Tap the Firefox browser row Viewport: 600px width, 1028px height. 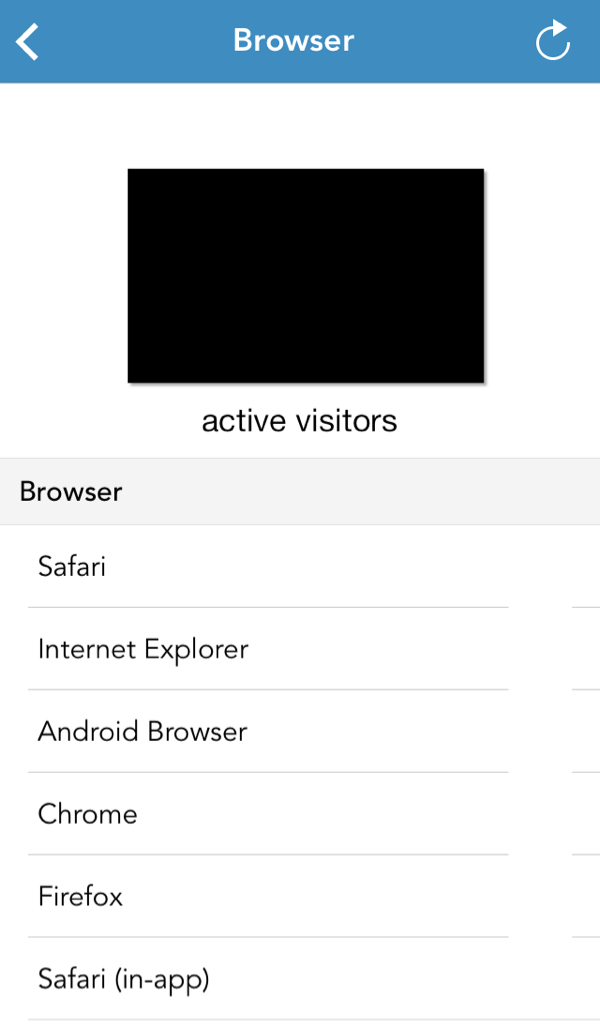(300, 896)
